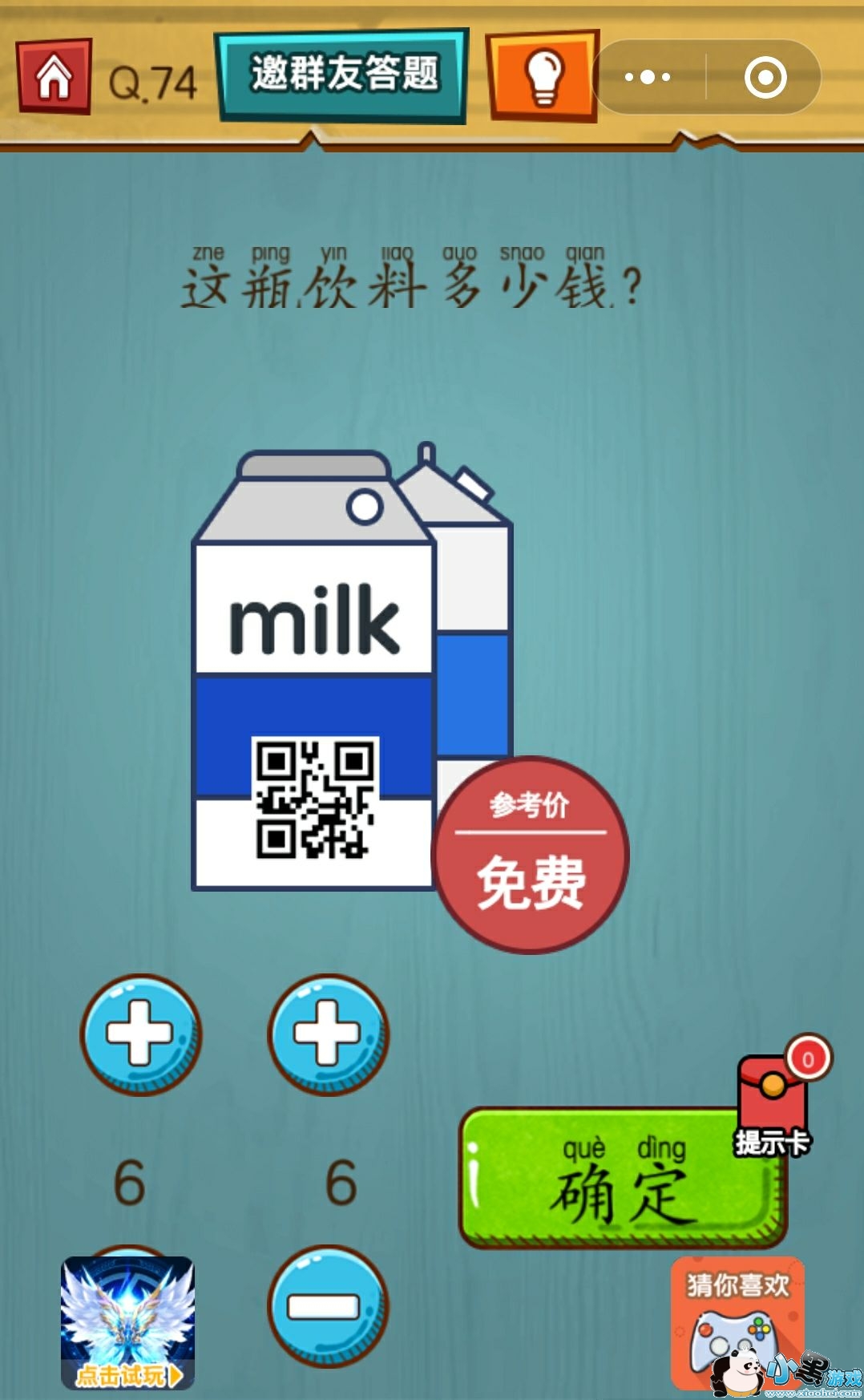Viewport: 864px width, 1400px height.
Task: Increase the second digit with plus
Action: 328,1034
